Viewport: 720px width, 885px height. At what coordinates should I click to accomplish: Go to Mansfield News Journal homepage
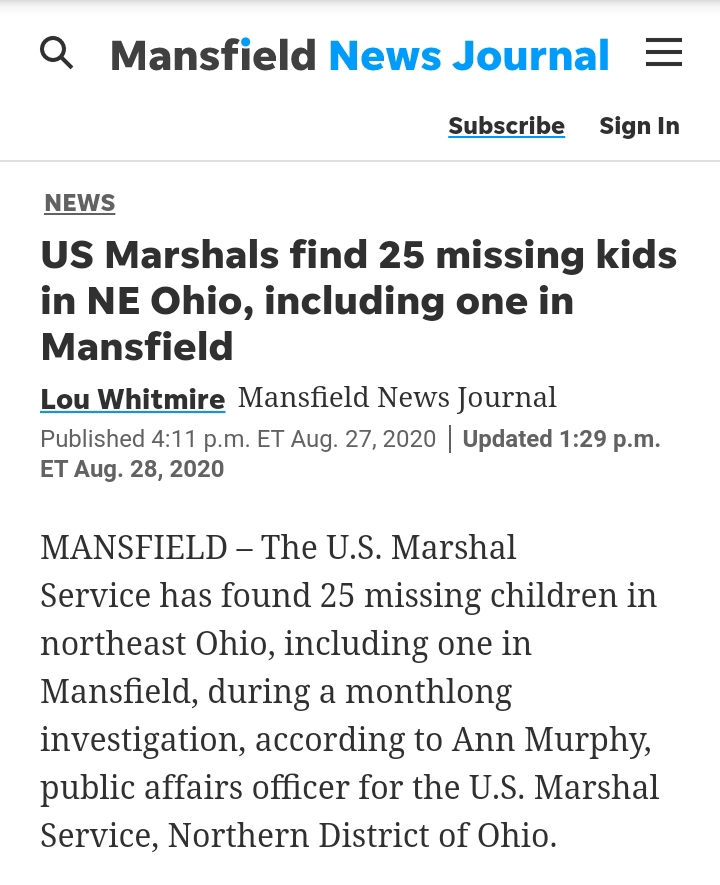tap(360, 55)
